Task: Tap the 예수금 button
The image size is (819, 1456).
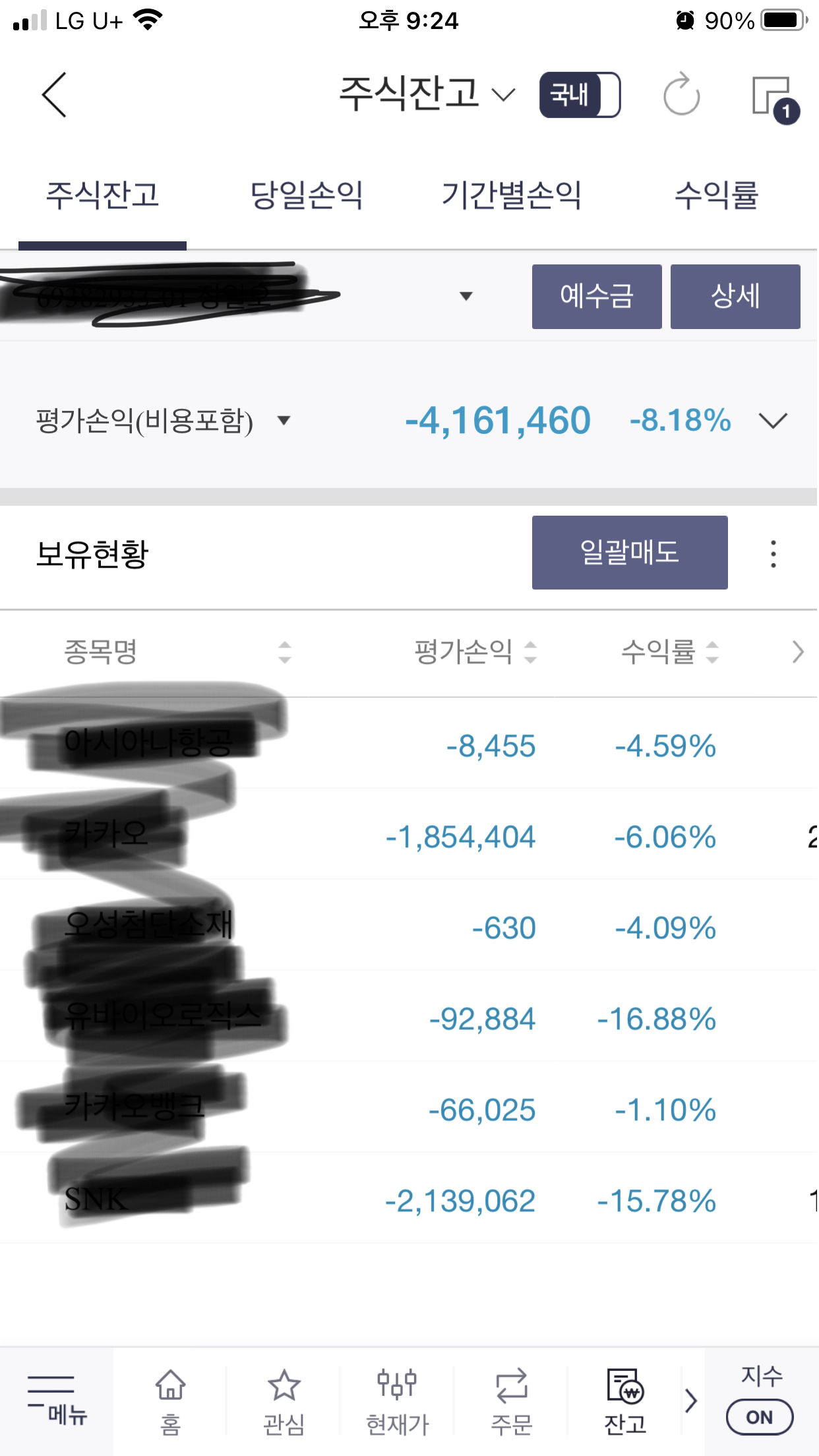Action: coord(597,296)
